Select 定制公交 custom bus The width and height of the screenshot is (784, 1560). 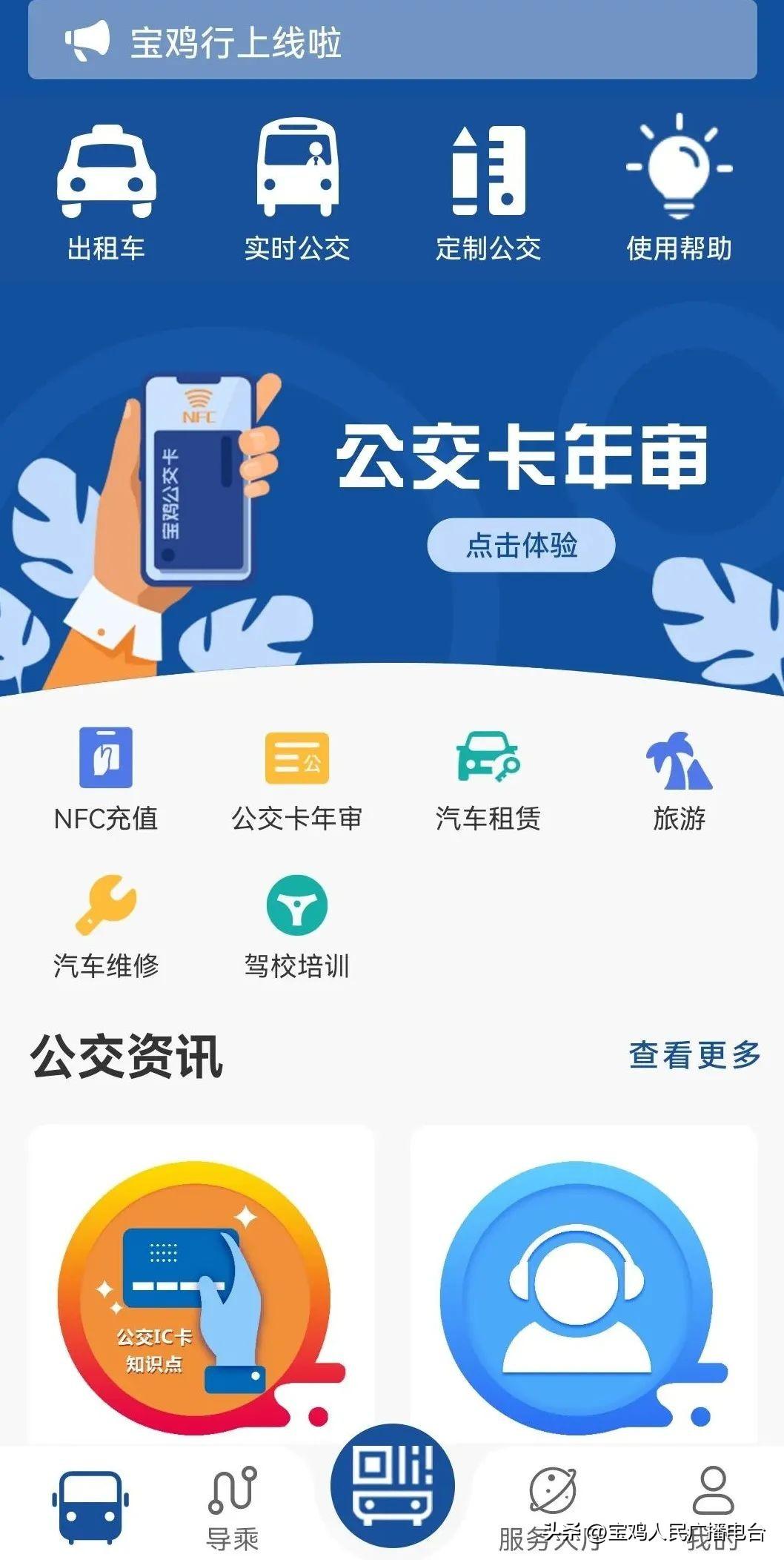coord(488,193)
